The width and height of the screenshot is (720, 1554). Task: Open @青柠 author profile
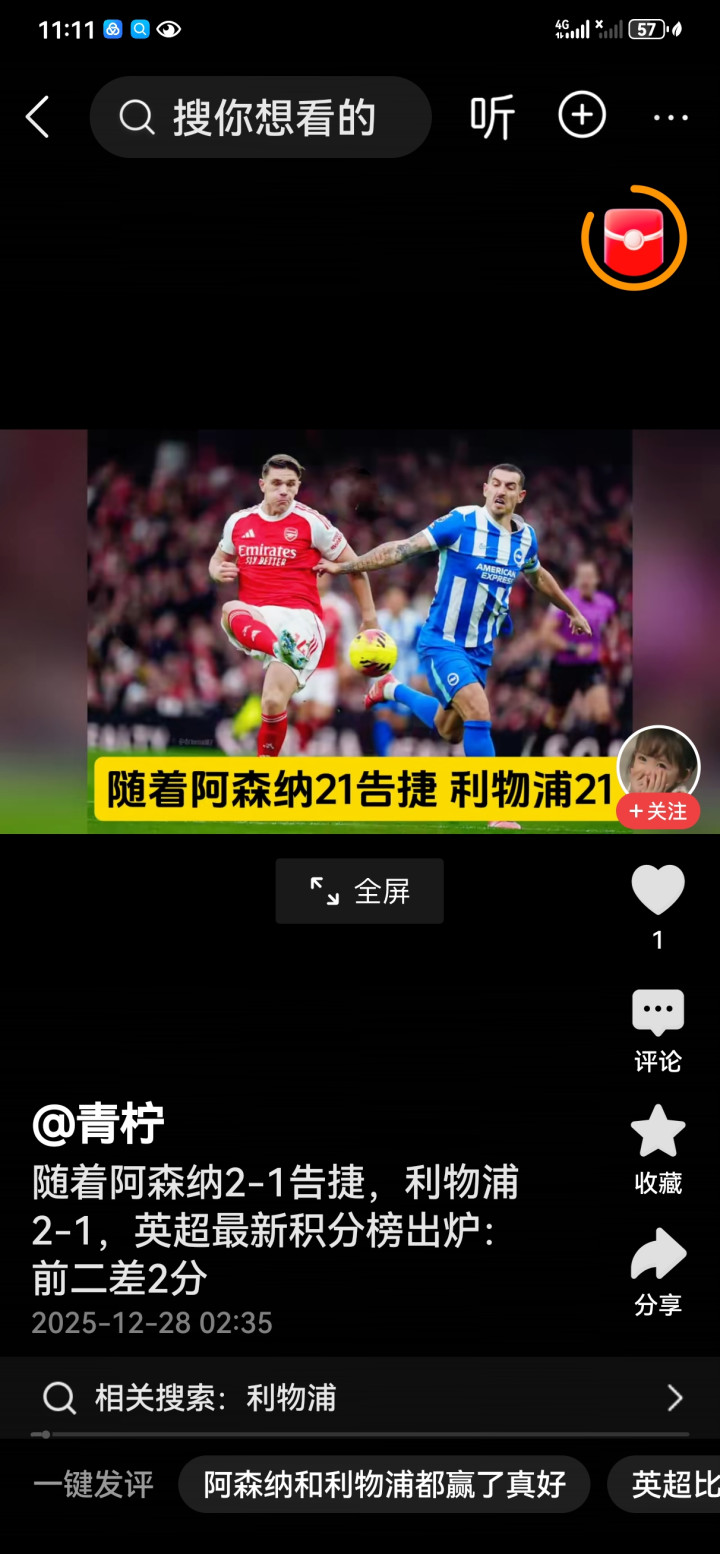[x=98, y=1124]
